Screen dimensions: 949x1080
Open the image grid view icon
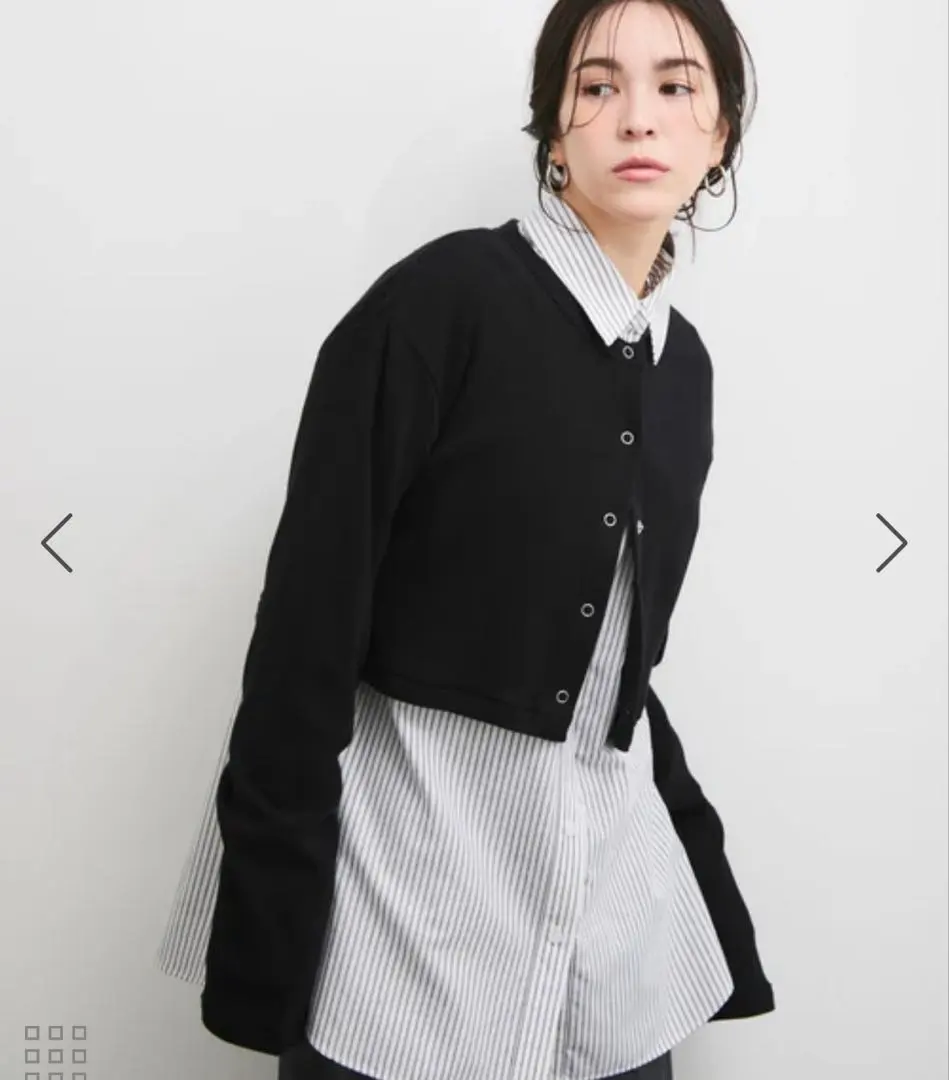(x=56, y=1052)
